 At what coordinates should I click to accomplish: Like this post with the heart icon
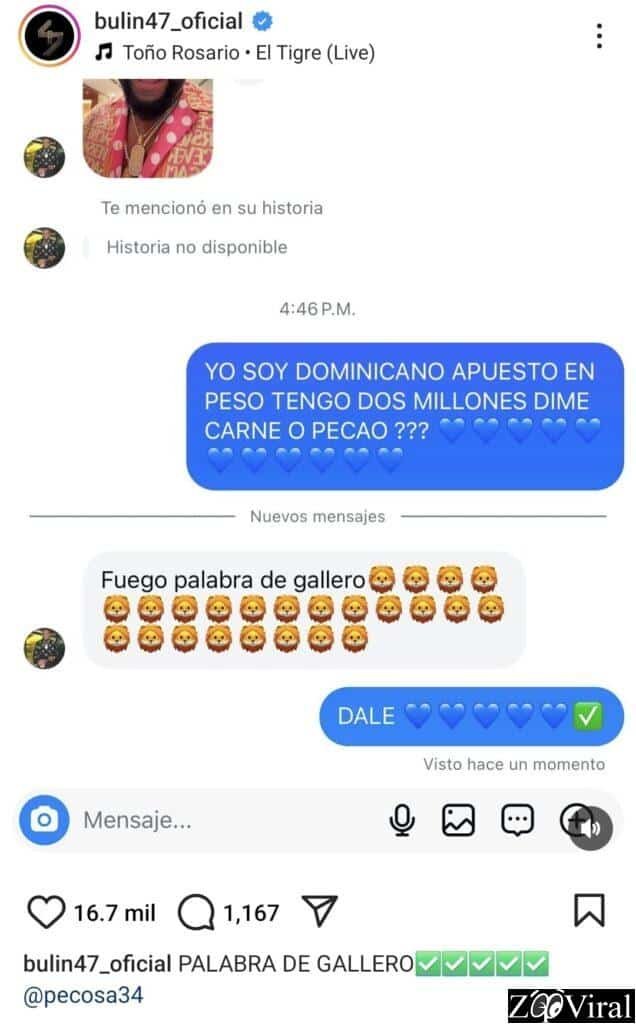coord(45,911)
